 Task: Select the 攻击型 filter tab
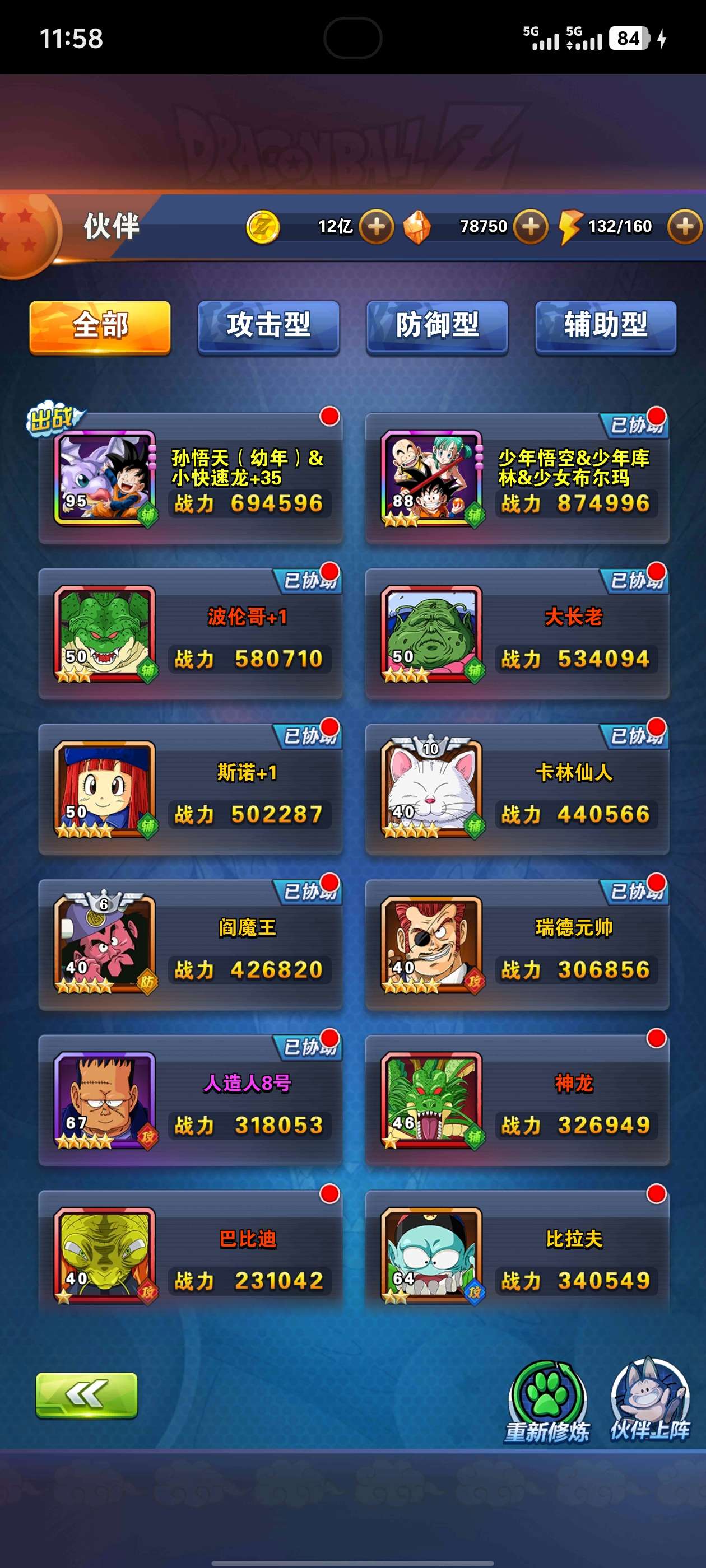pyautogui.click(x=268, y=326)
